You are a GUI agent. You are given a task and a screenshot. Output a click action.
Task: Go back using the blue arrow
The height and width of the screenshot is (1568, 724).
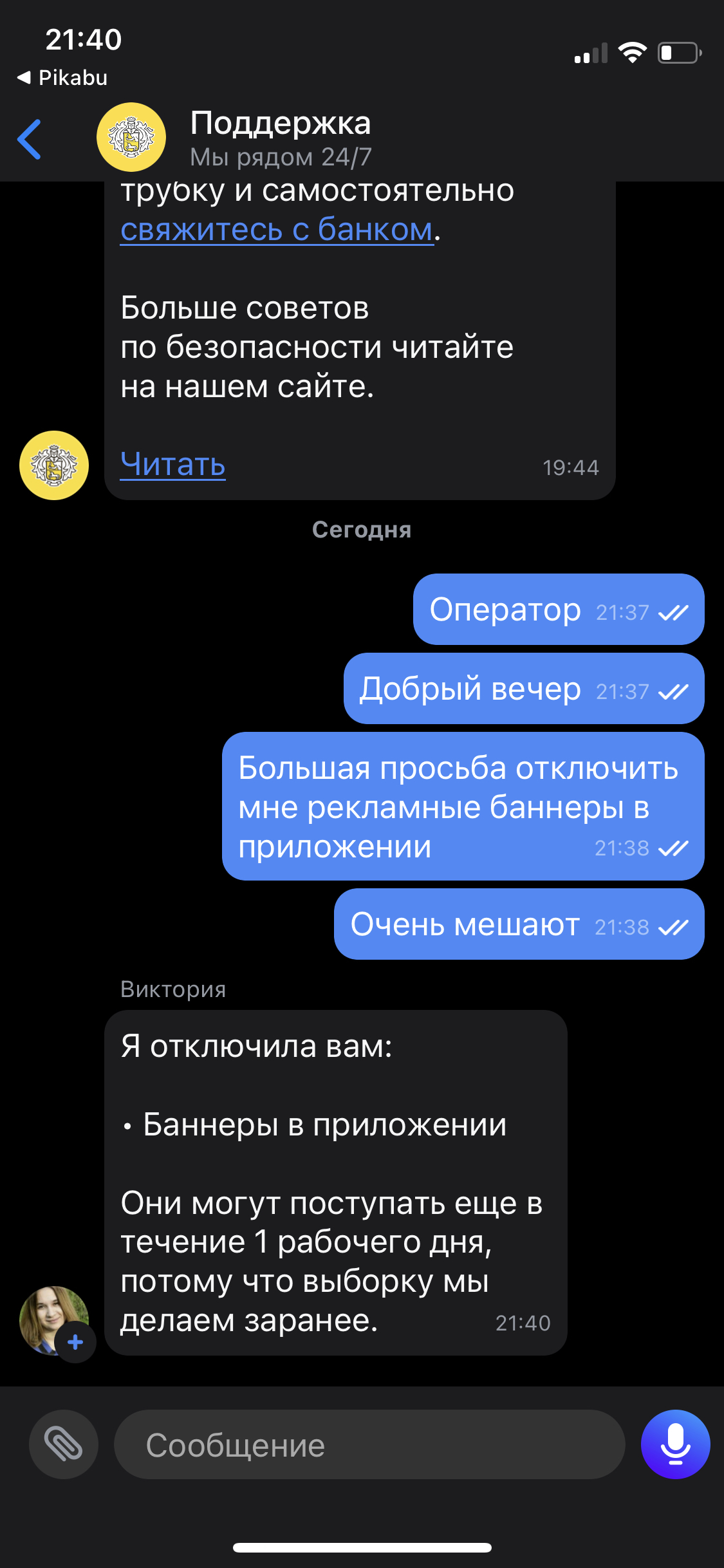click(30, 139)
